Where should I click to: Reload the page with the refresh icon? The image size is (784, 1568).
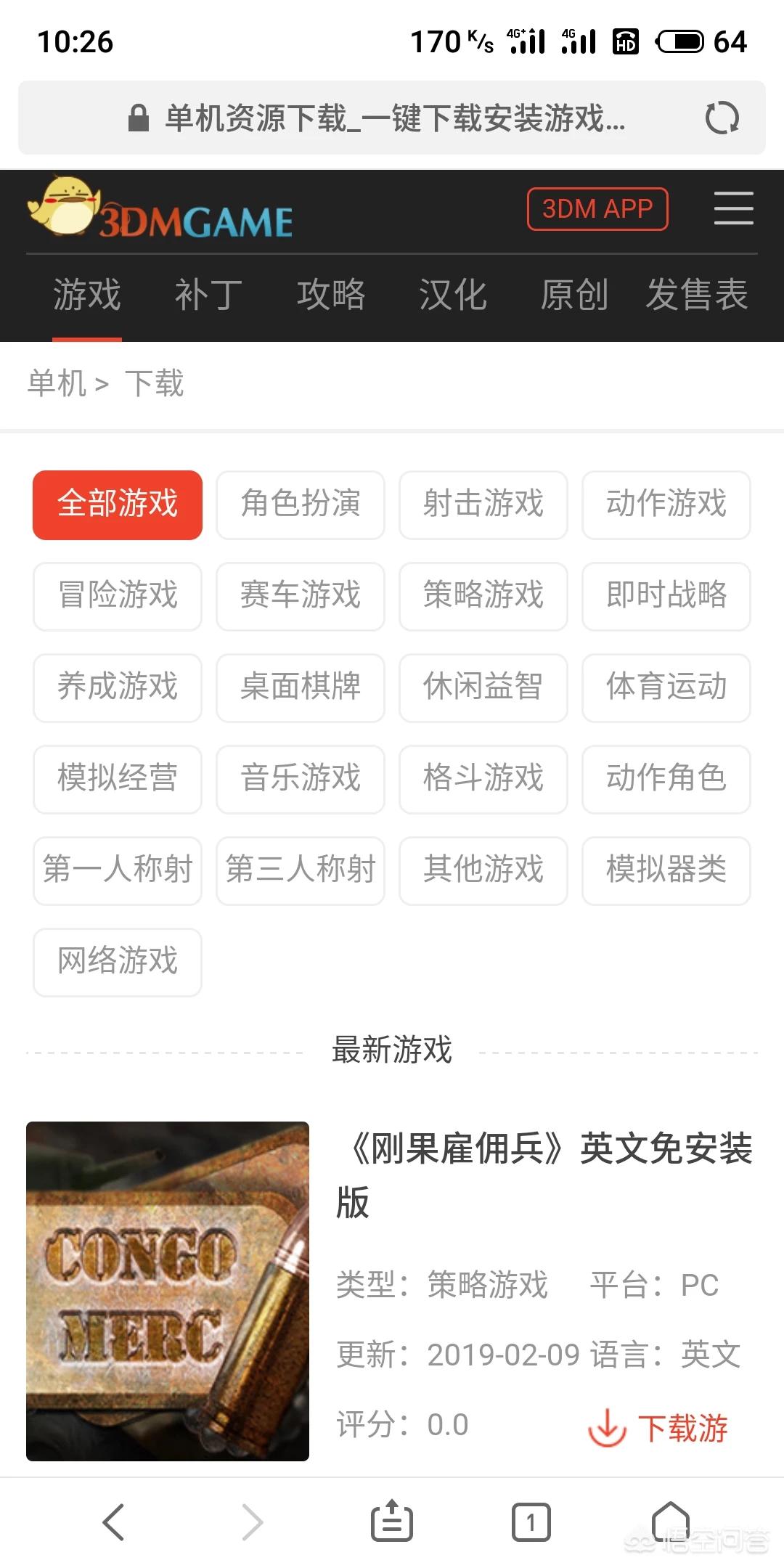722,118
